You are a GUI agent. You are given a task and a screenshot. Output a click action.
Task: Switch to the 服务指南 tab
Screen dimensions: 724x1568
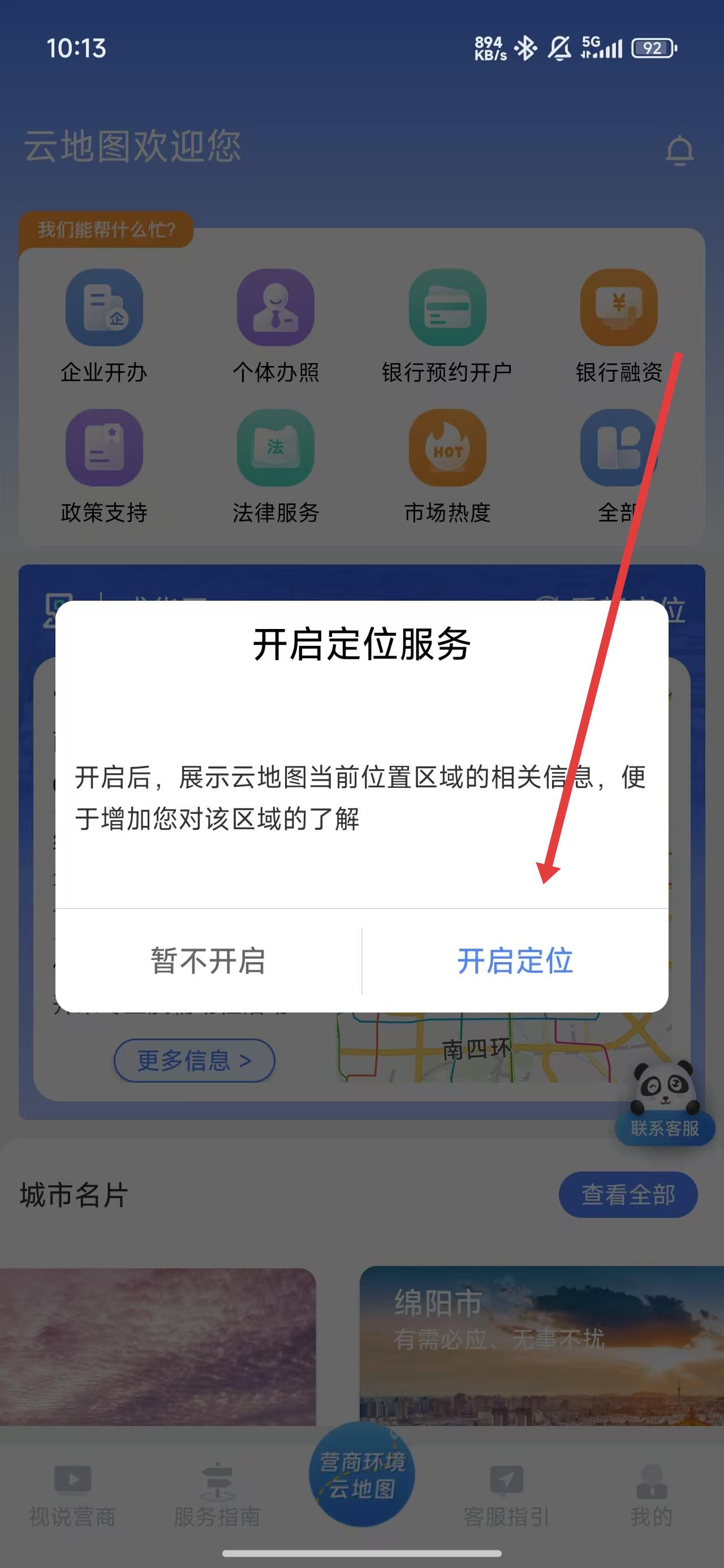tap(217, 1495)
